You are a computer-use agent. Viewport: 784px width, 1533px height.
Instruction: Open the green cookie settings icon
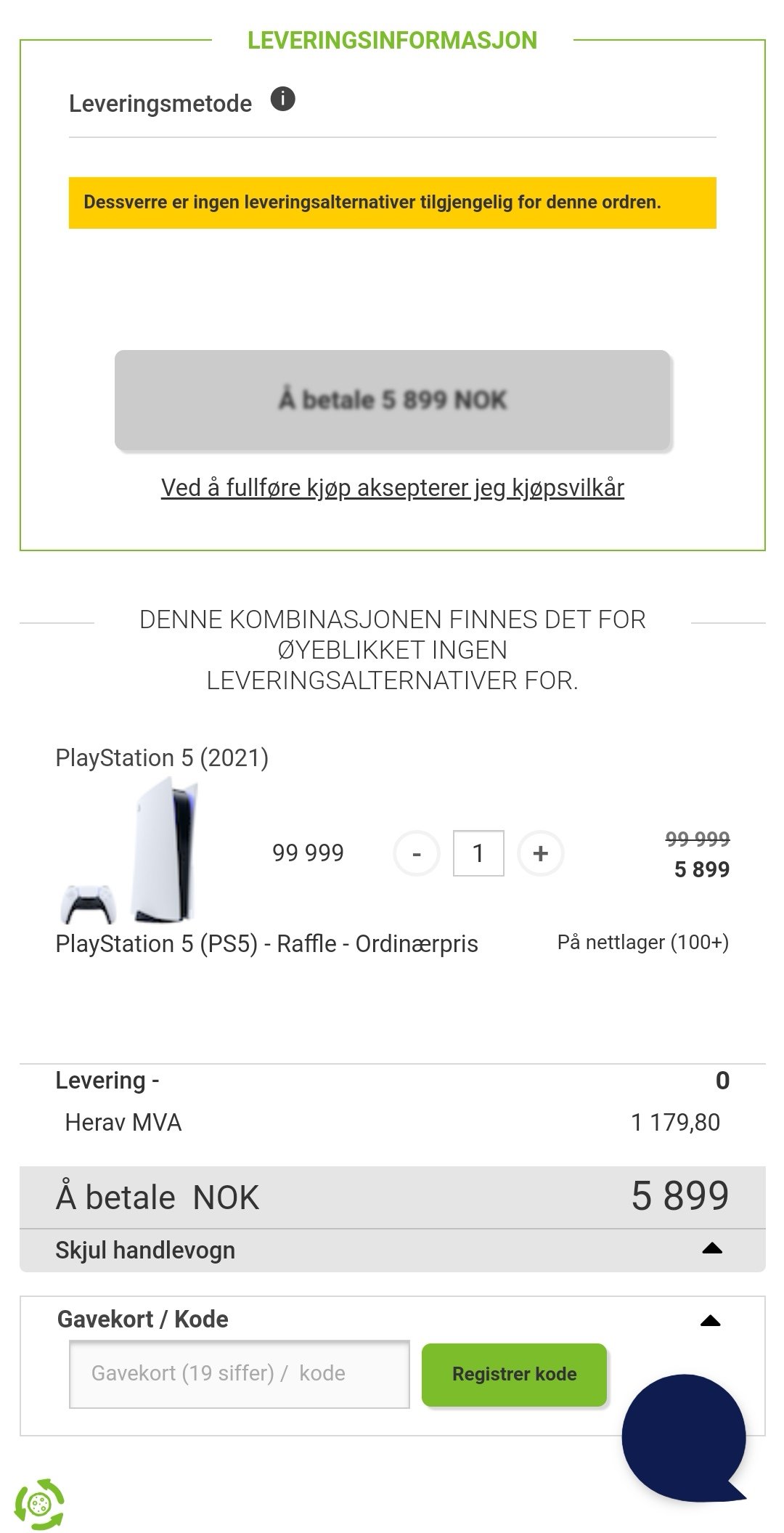[39, 1502]
